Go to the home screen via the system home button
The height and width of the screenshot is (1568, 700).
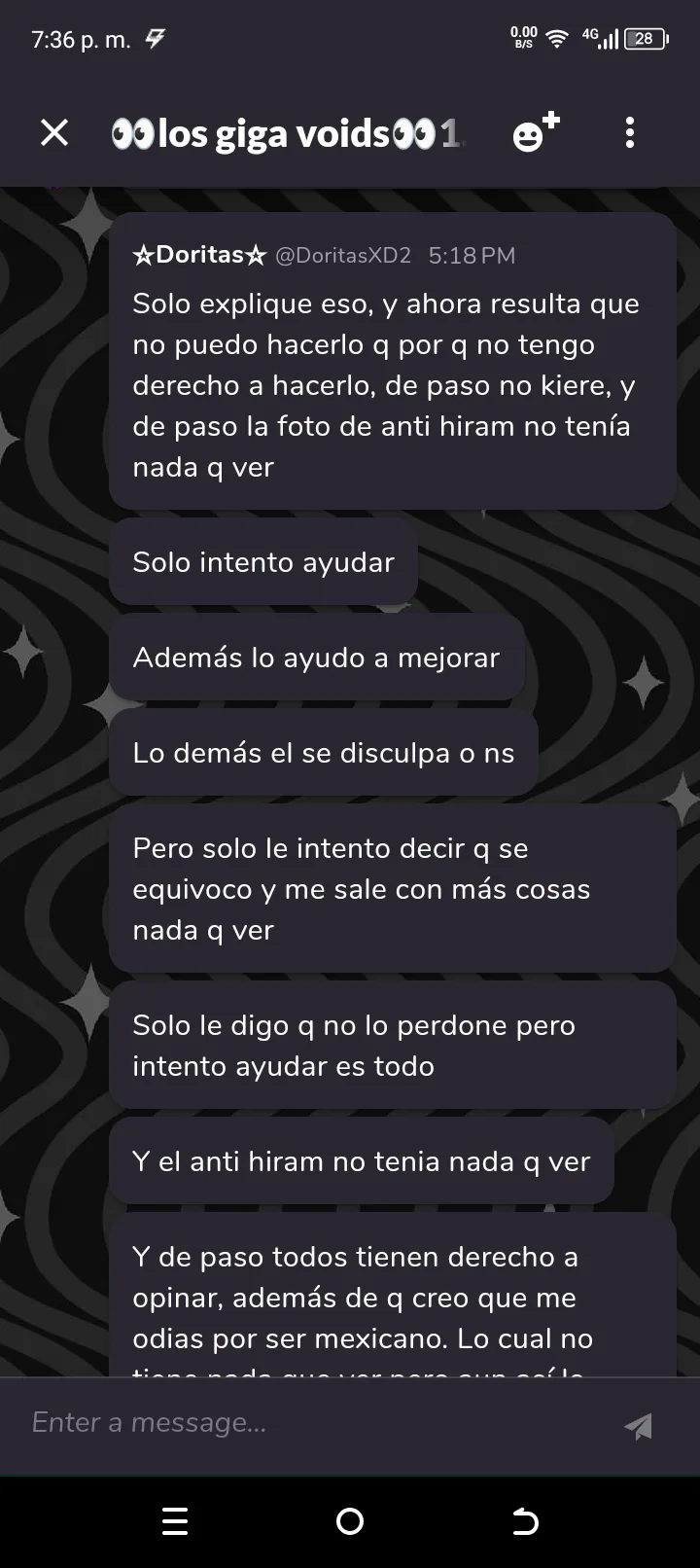pos(350,1521)
